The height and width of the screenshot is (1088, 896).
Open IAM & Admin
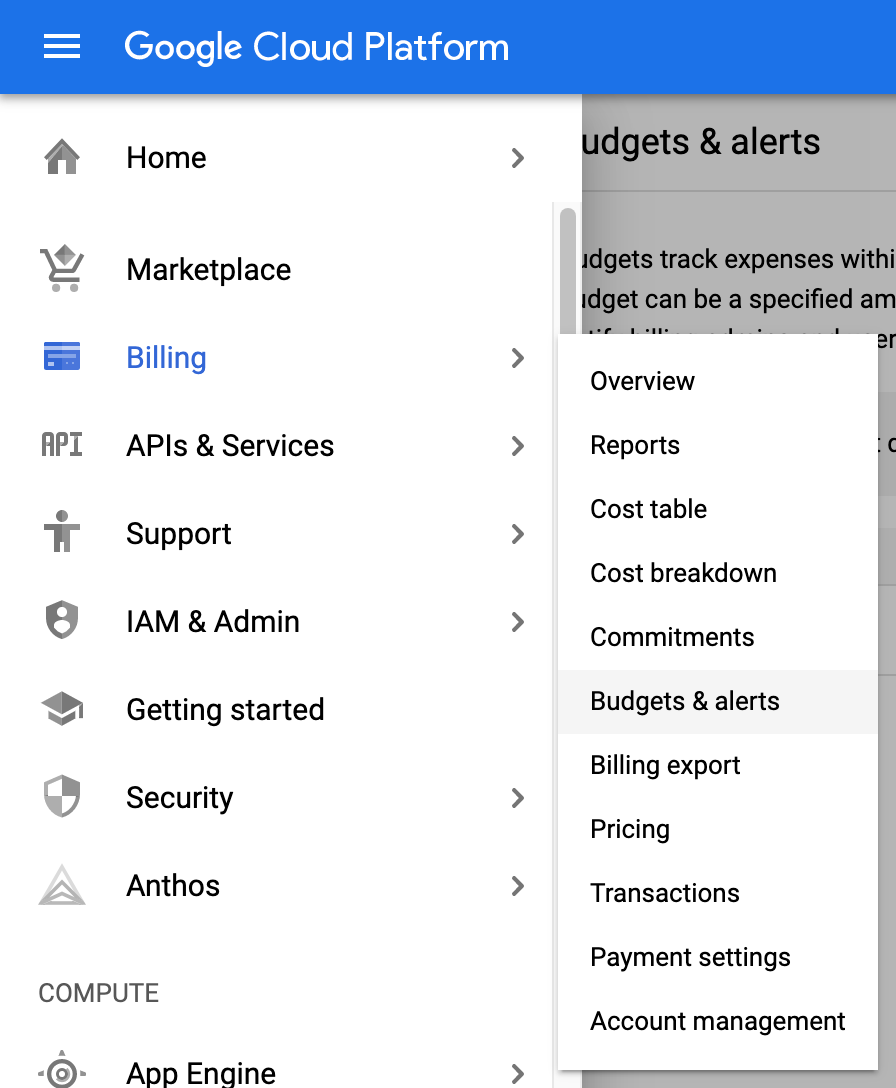pos(212,622)
